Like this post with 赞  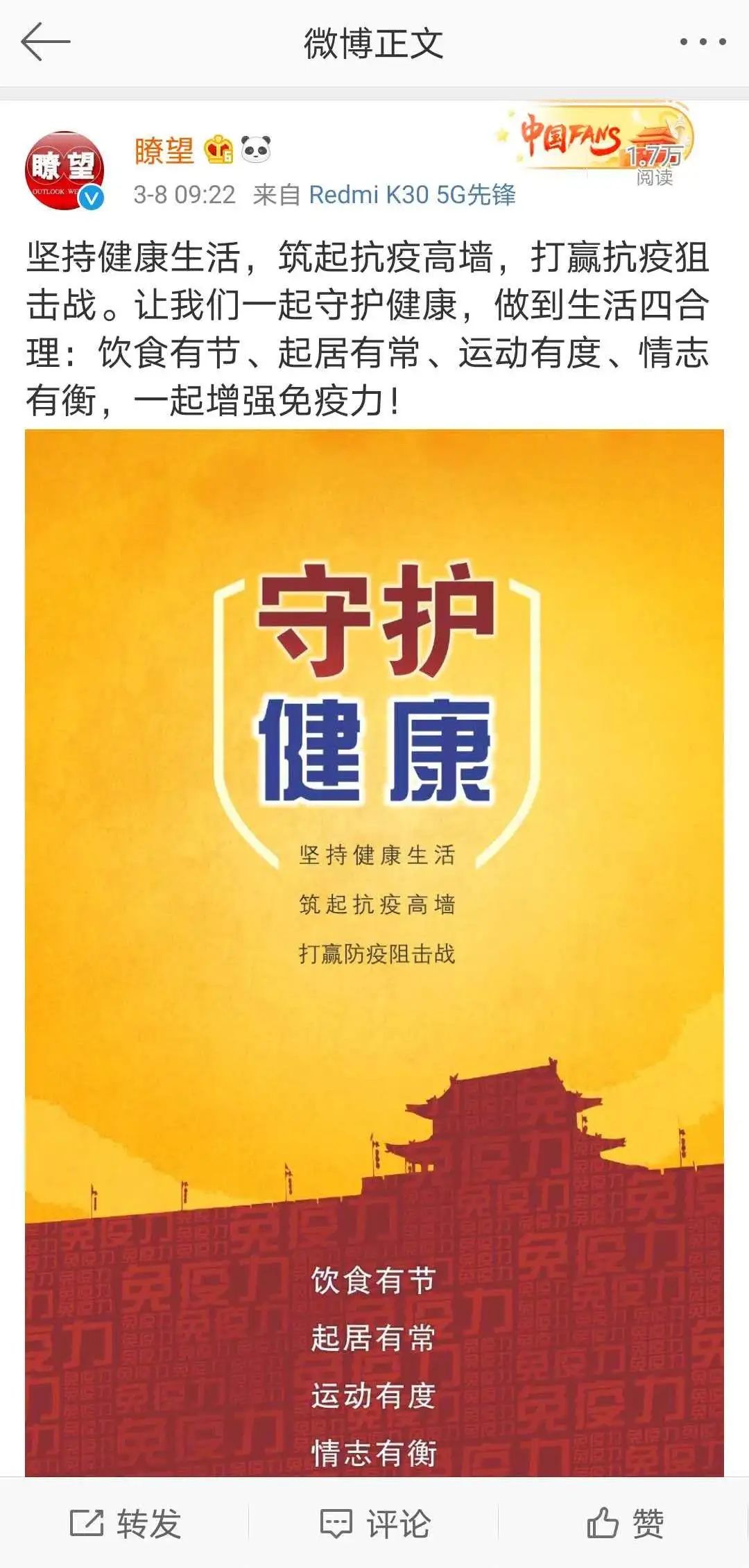[625, 1524]
